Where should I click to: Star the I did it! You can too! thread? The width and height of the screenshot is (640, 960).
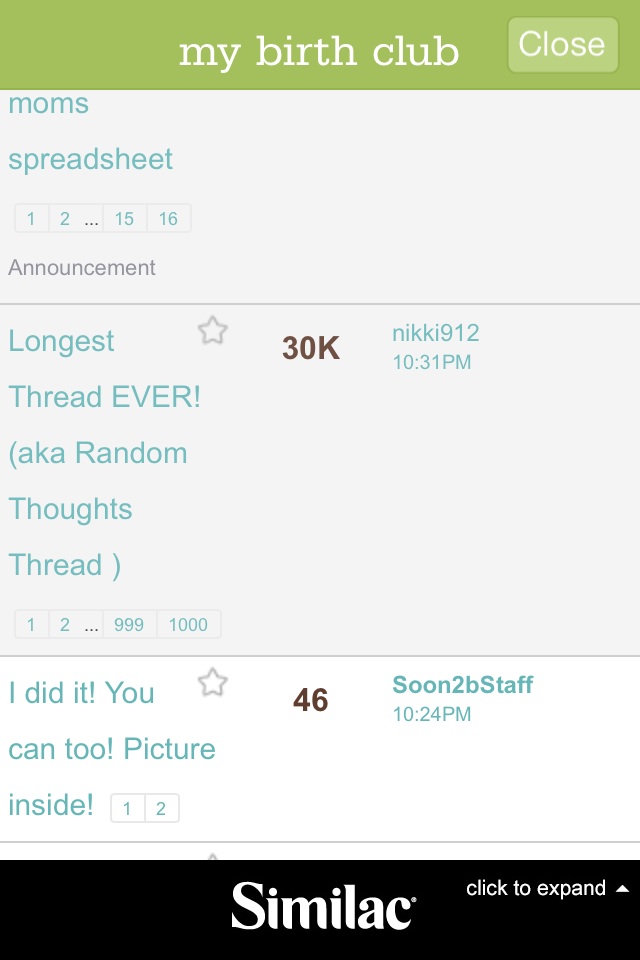point(212,683)
